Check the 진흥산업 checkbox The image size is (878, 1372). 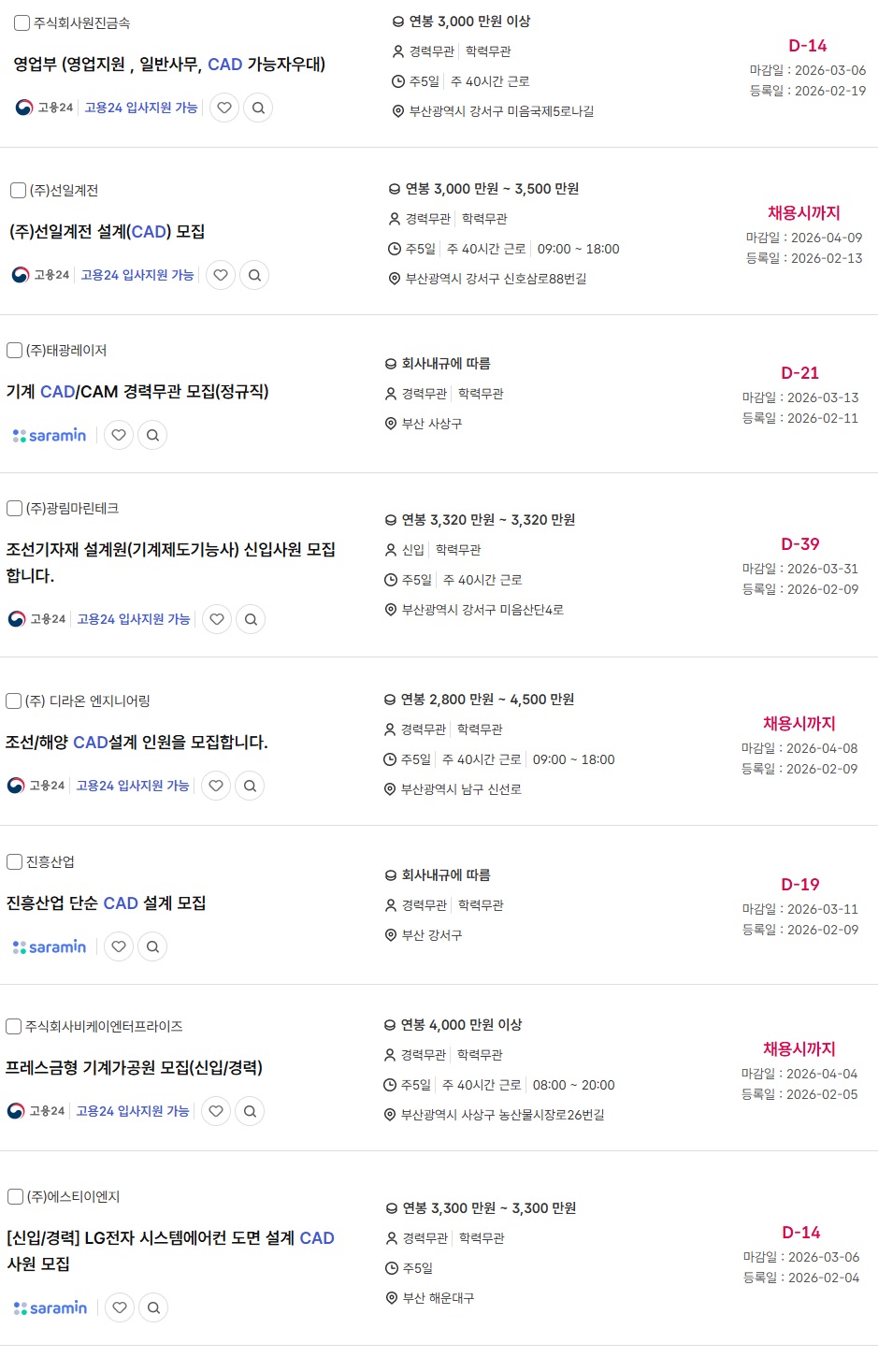pos(15,862)
